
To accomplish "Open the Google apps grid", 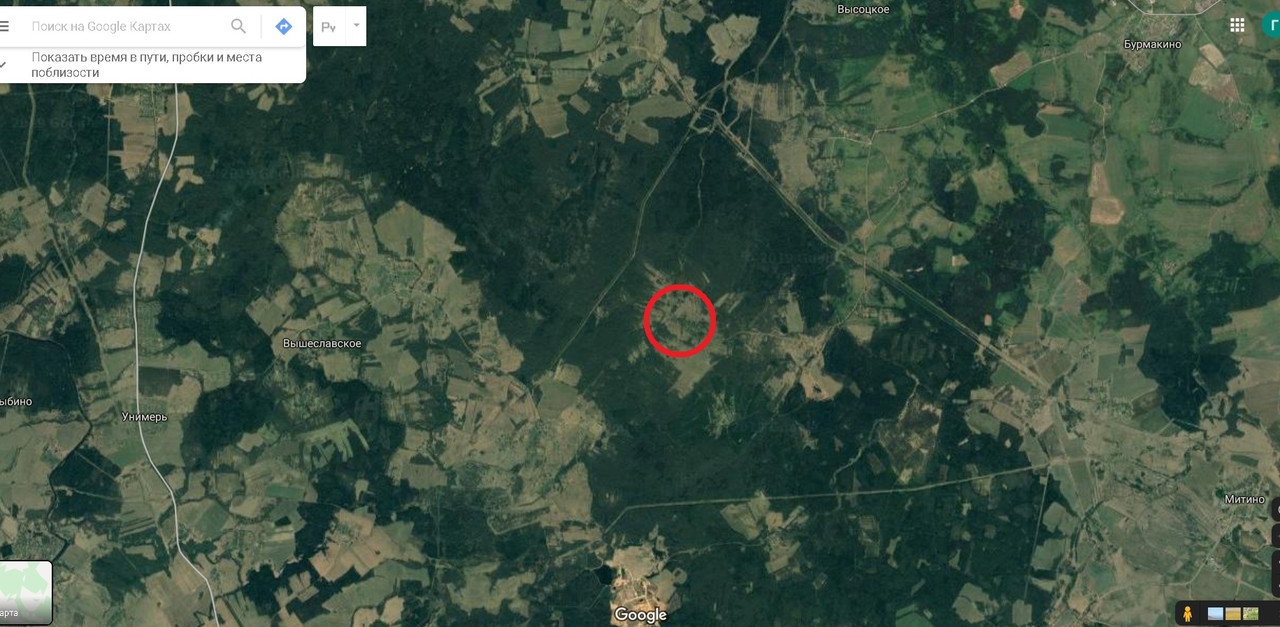I will pos(1238,25).
